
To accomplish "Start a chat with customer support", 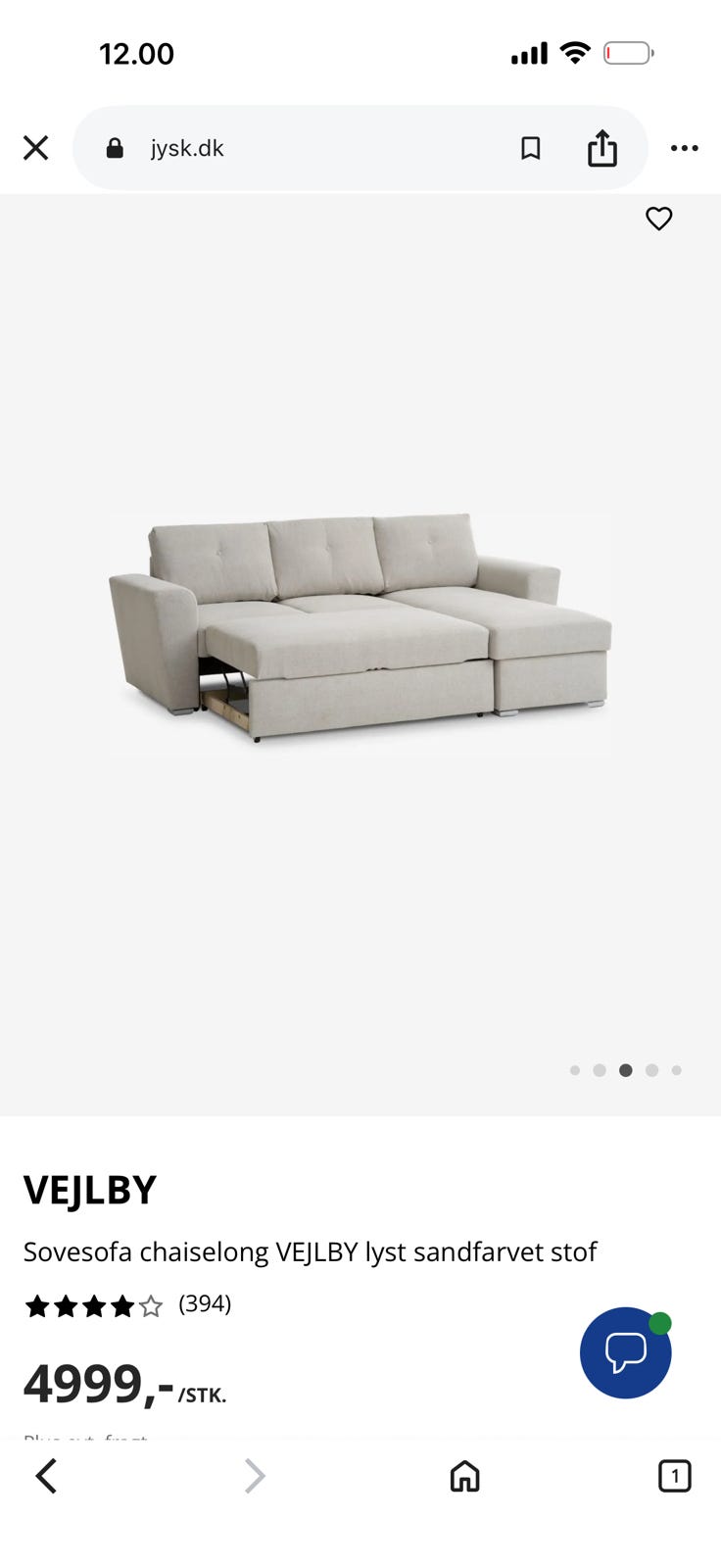I will [626, 1352].
